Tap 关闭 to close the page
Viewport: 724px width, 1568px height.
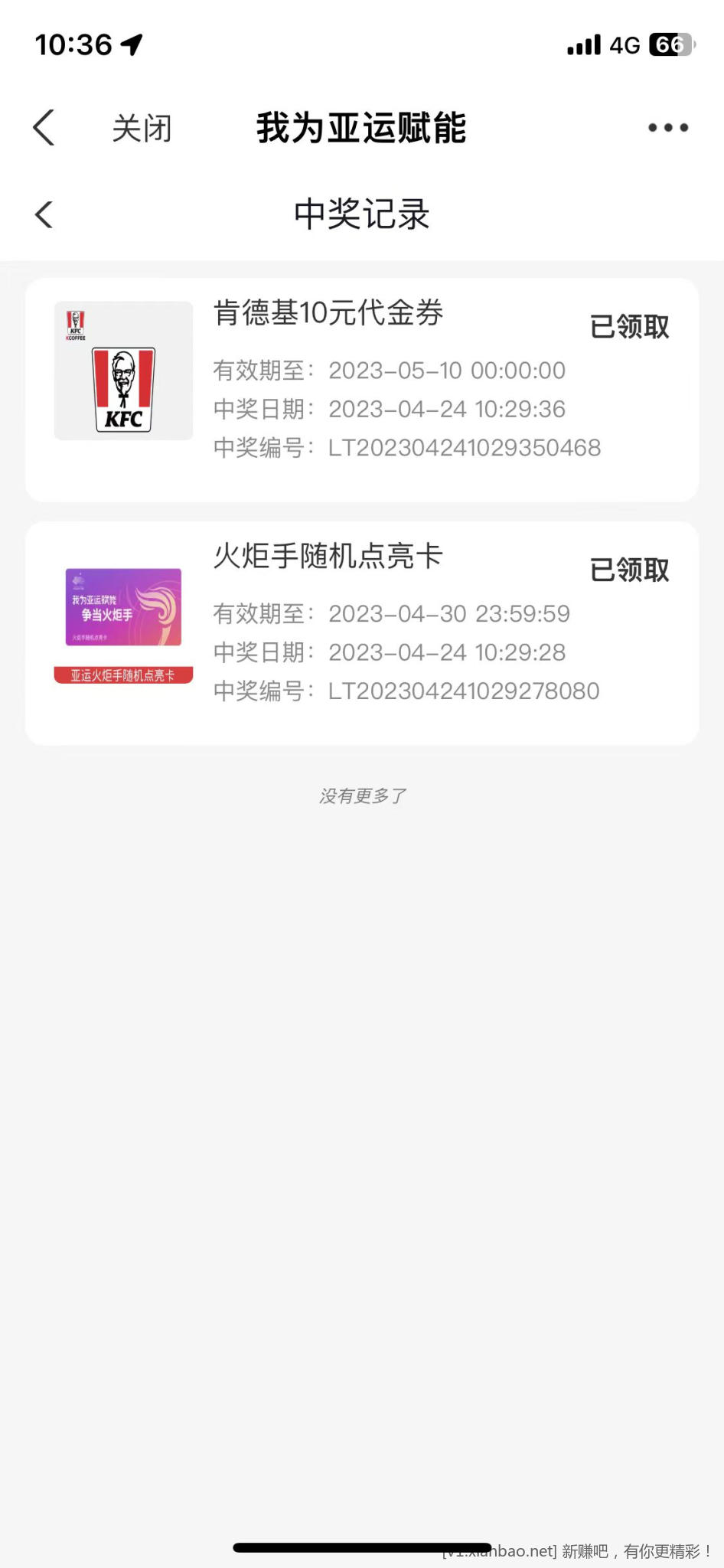[142, 129]
